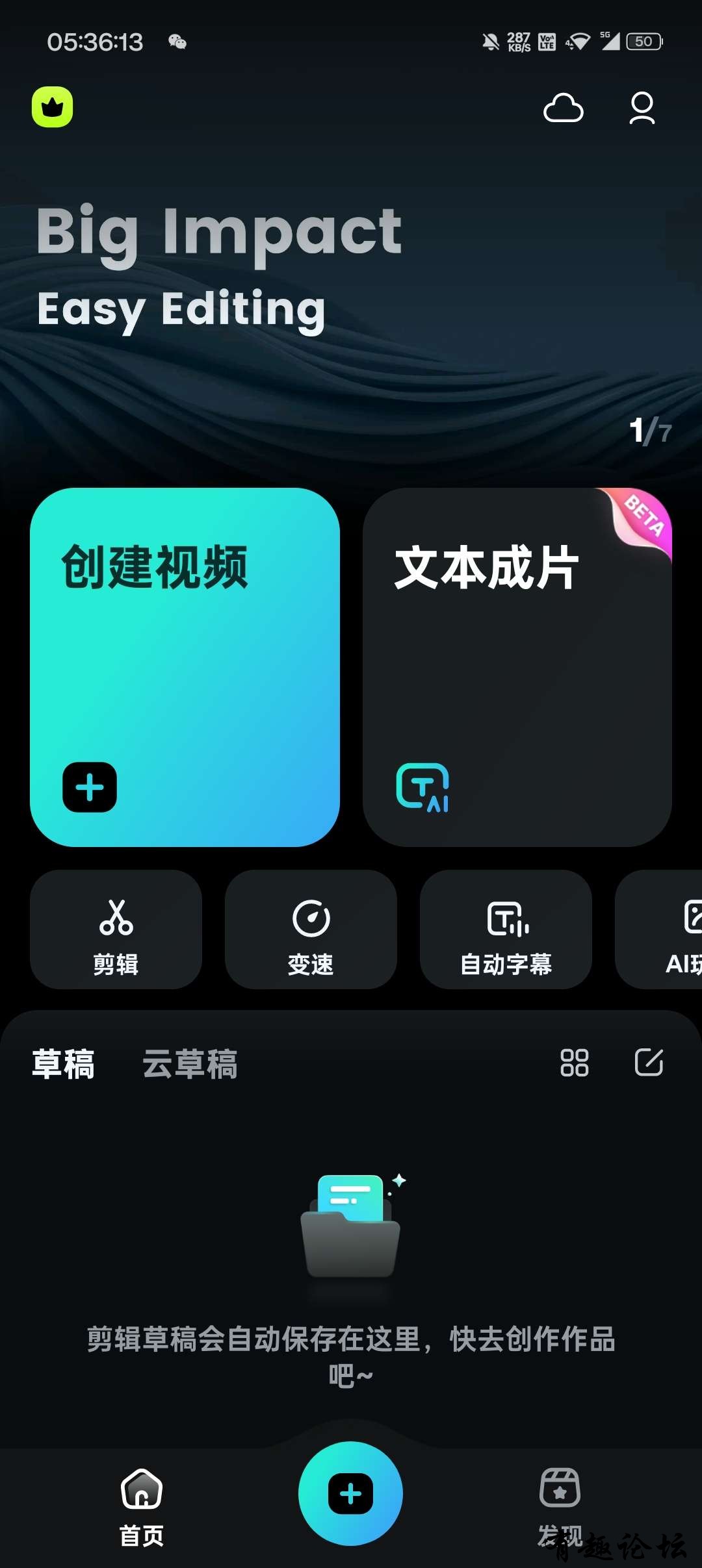The width and height of the screenshot is (702, 1568).
Task: Open the user profile icon
Action: 642,108
